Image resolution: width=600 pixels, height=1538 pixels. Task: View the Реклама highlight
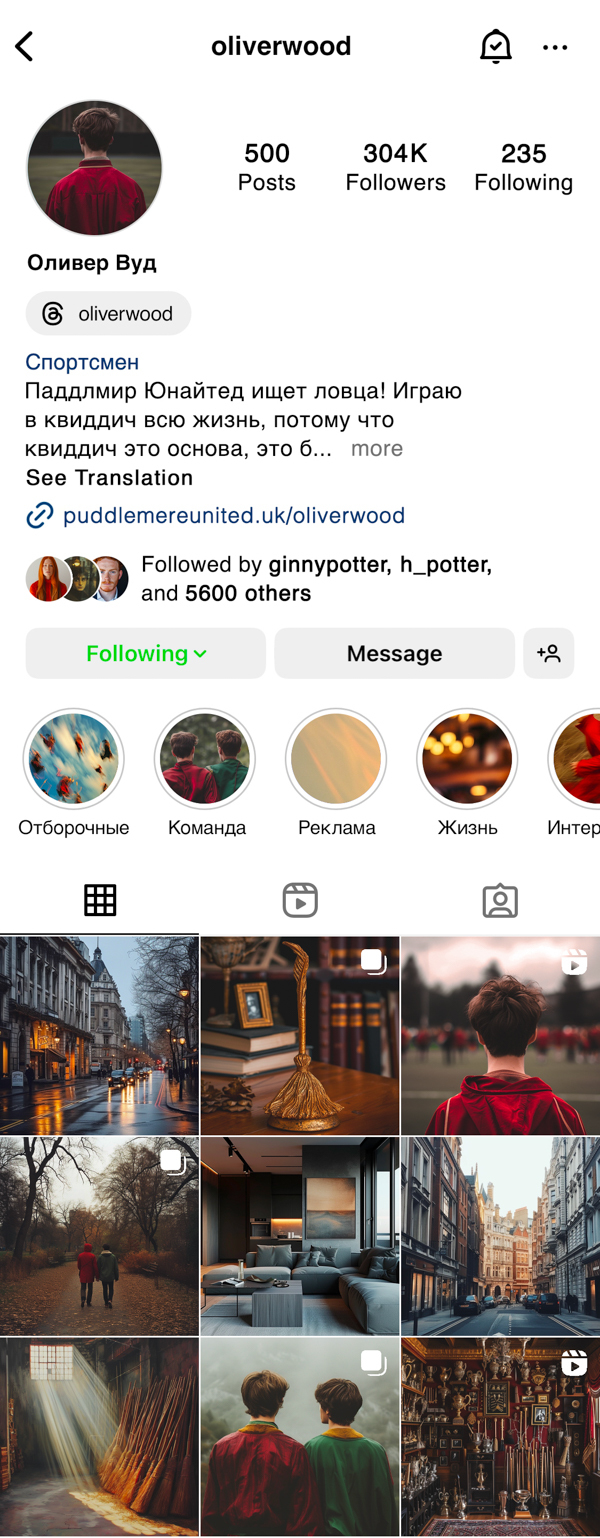(336, 760)
